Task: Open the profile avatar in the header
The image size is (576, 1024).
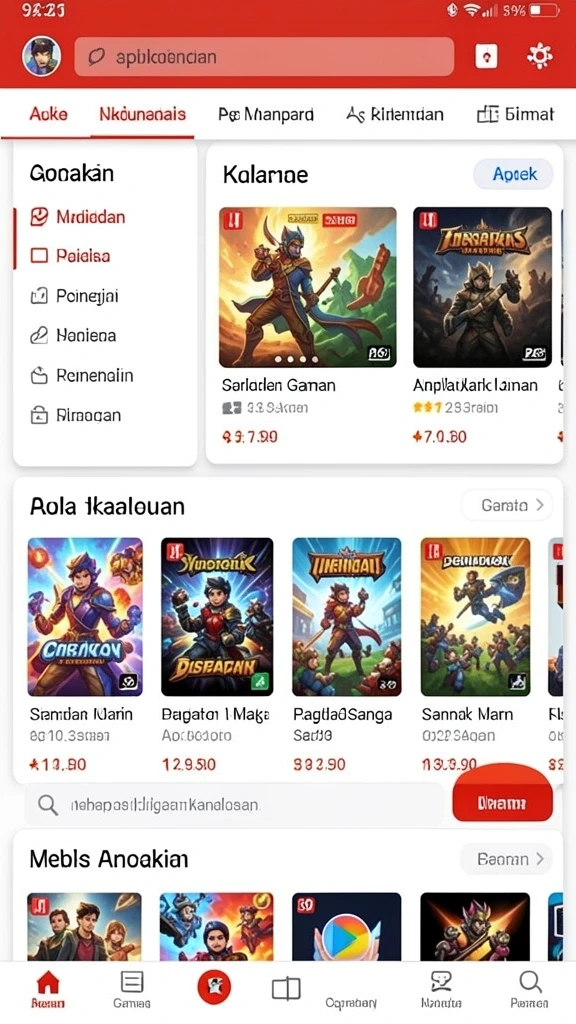Action: tap(41, 56)
